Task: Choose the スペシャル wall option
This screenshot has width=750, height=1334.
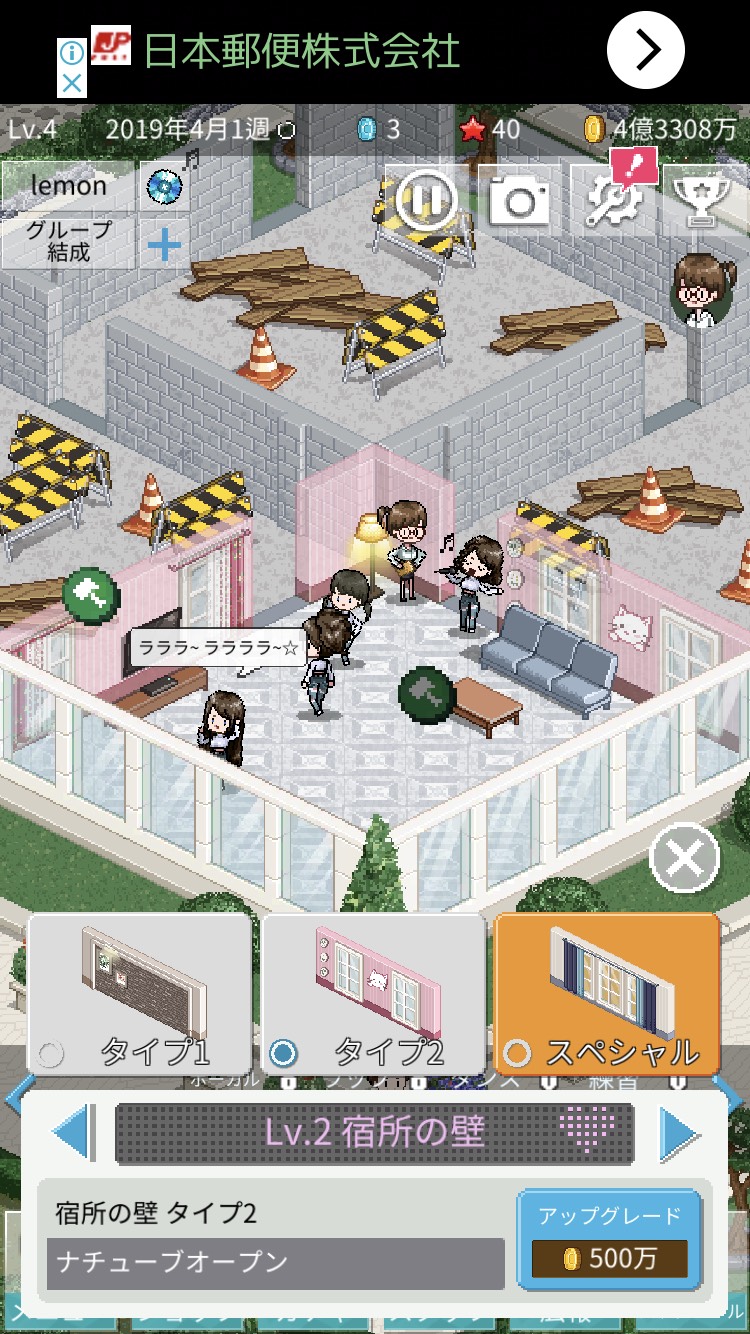Action: click(x=607, y=995)
